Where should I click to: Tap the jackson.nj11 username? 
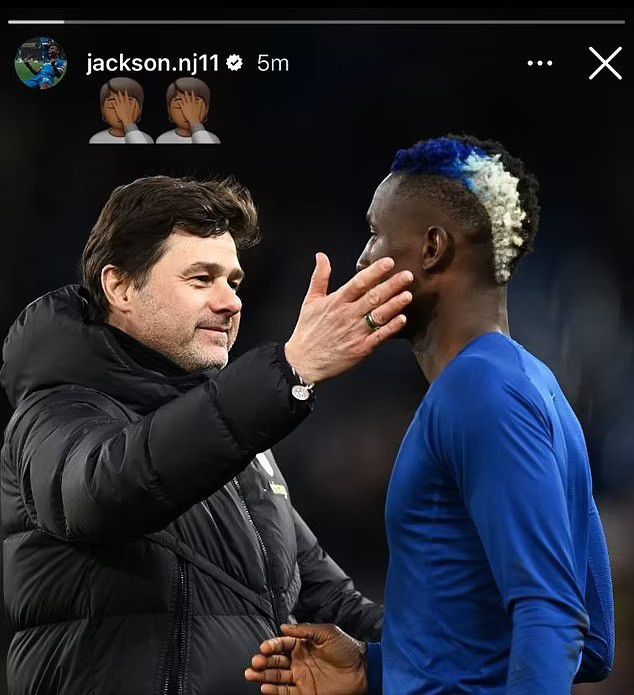(153, 63)
